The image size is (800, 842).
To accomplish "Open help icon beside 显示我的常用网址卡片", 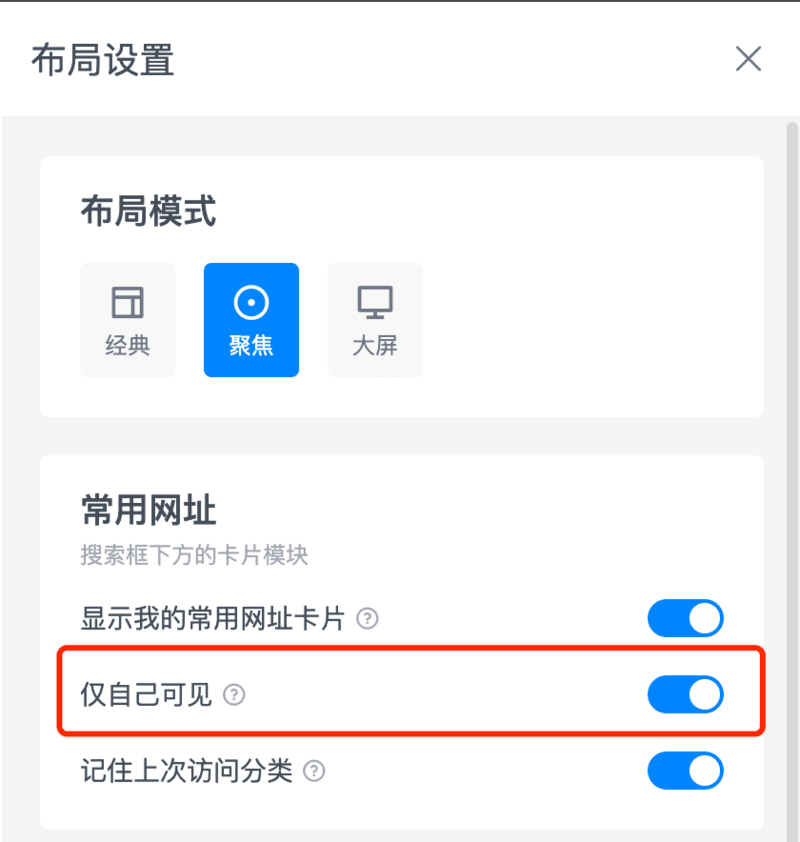I will pos(368,619).
